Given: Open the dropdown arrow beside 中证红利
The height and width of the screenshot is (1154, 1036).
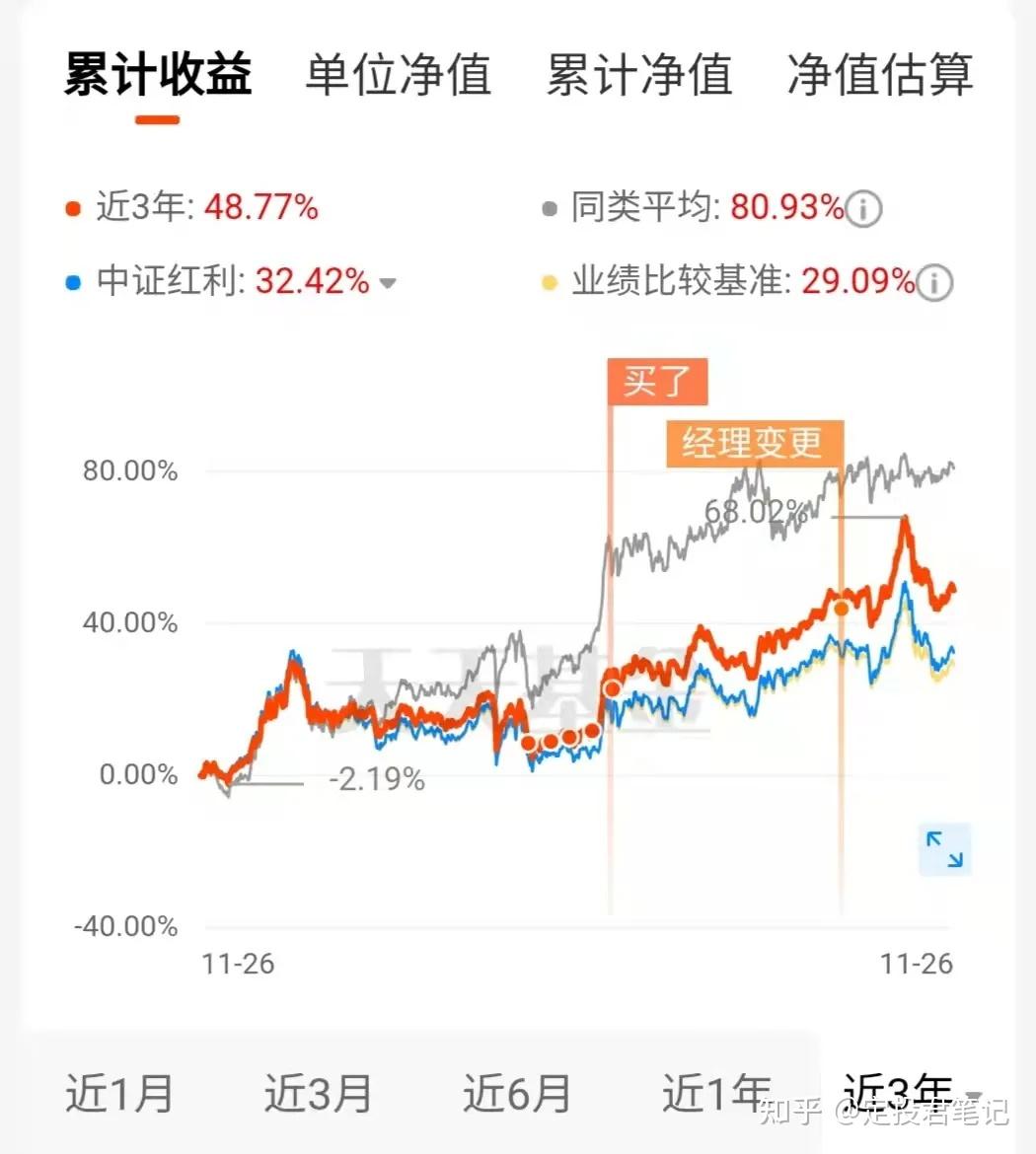Looking at the screenshot, I should click(388, 284).
